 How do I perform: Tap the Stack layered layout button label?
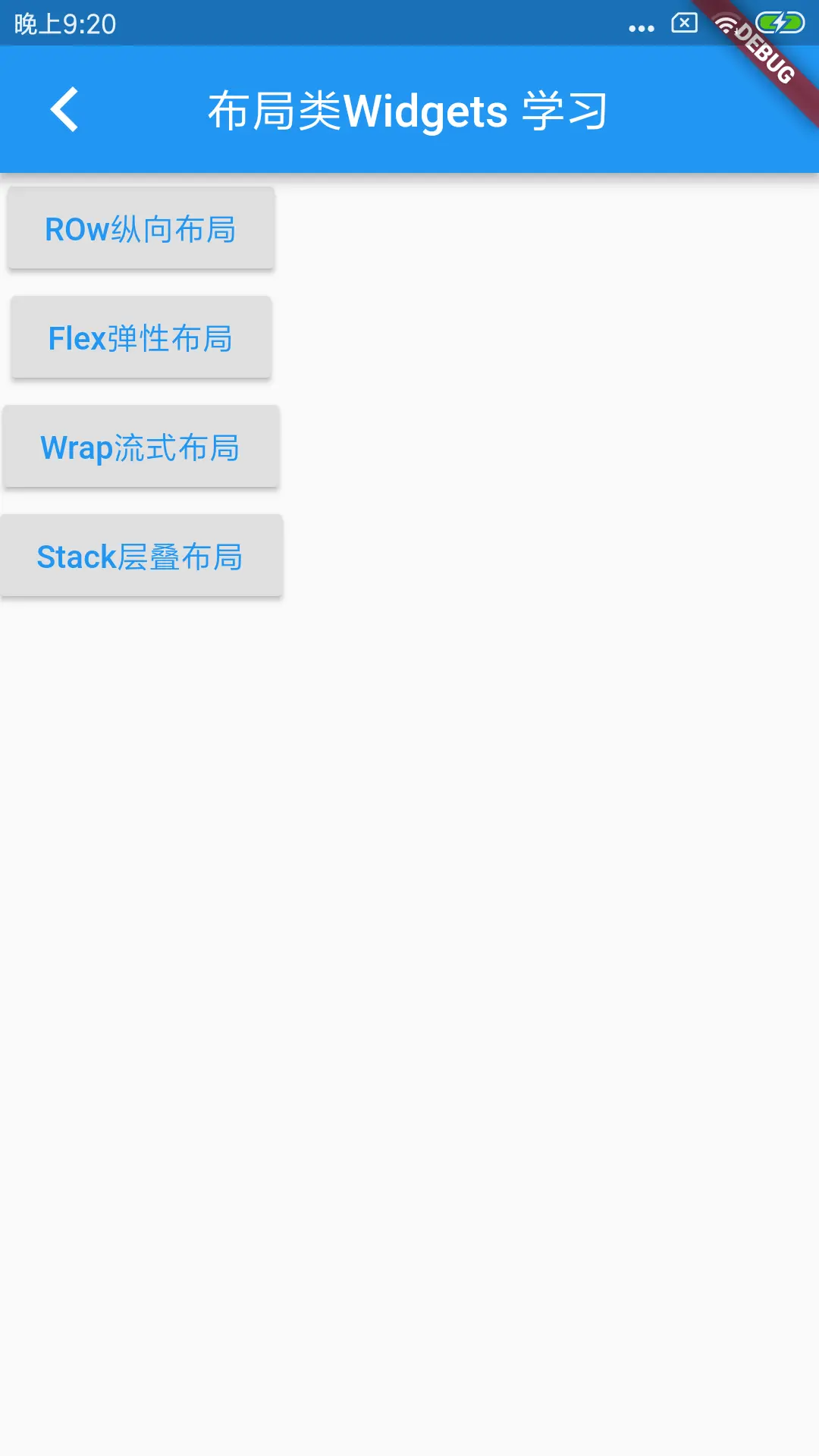pyautogui.click(x=141, y=556)
